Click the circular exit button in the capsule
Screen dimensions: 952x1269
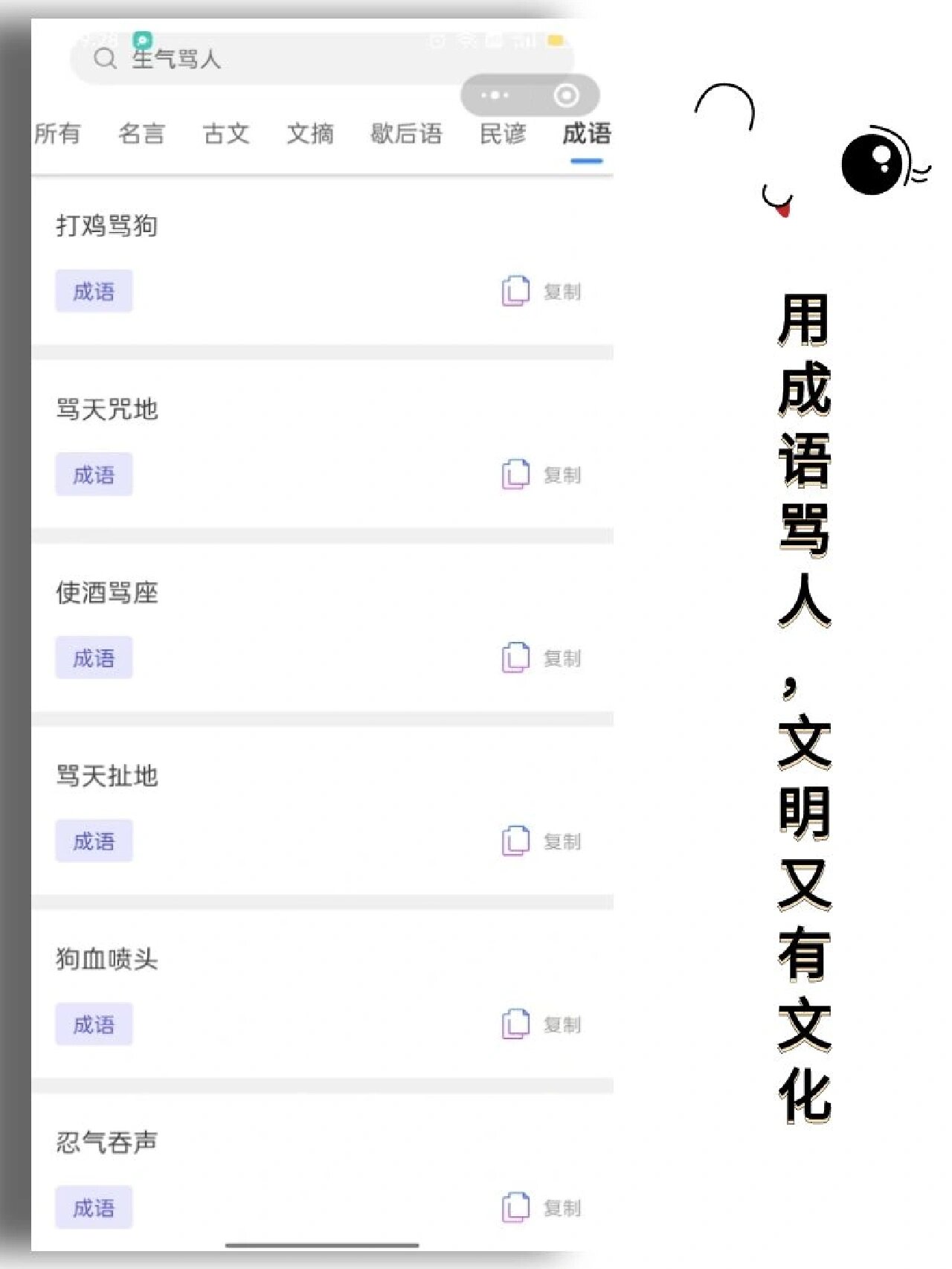click(x=567, y=95)
